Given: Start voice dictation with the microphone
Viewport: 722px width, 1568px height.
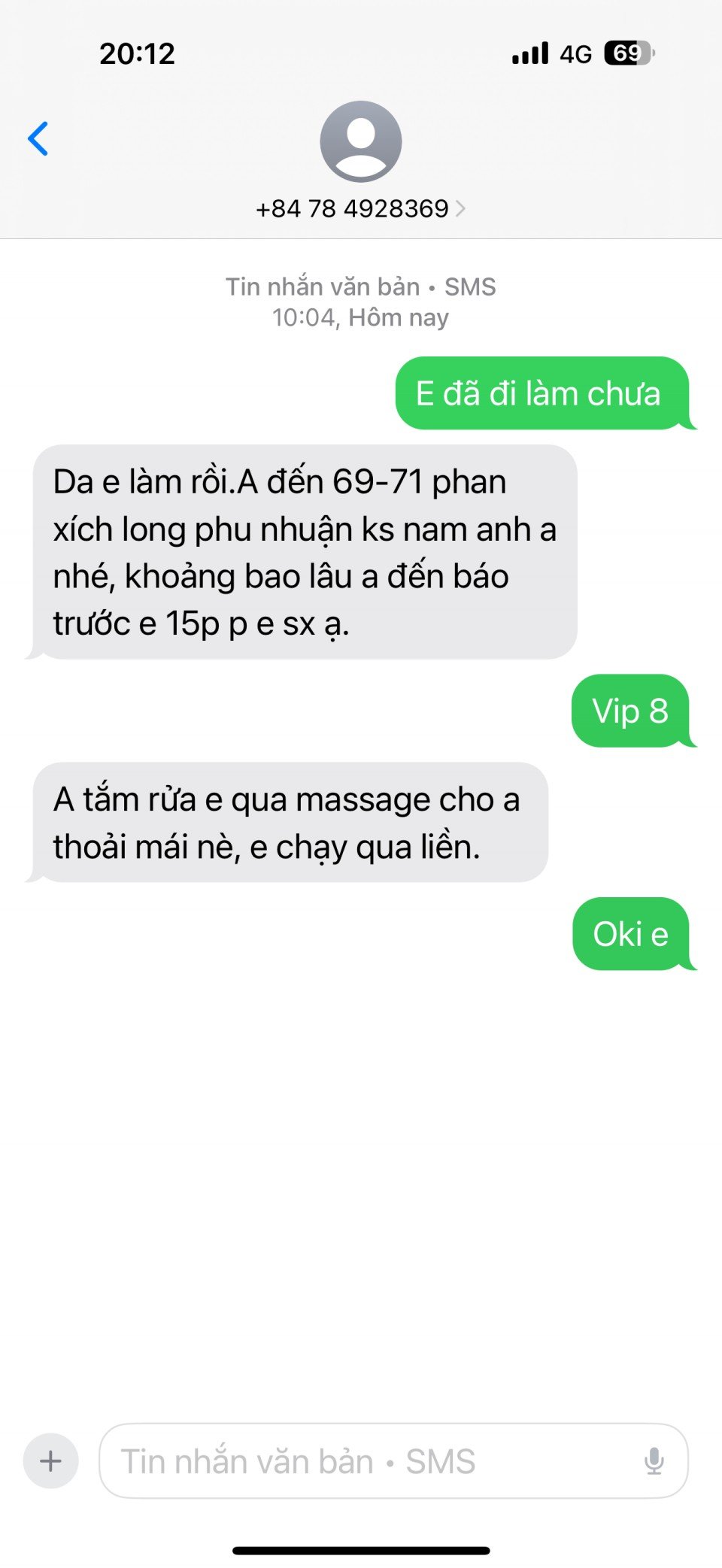Looking at the screenshot, I should [654, 1461].
